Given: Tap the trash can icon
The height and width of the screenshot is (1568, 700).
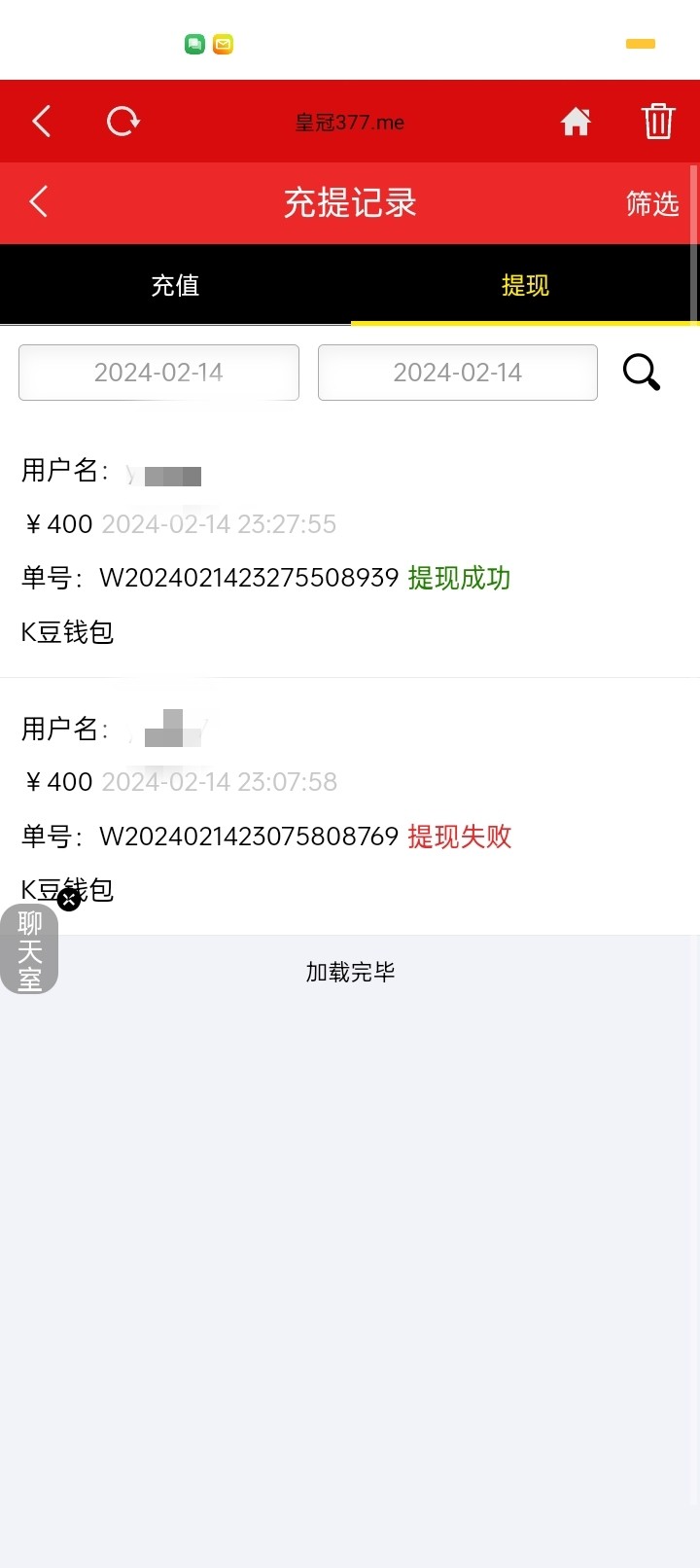Looking at the screenshot, I should pyautogui.click(x=658, y=122).
